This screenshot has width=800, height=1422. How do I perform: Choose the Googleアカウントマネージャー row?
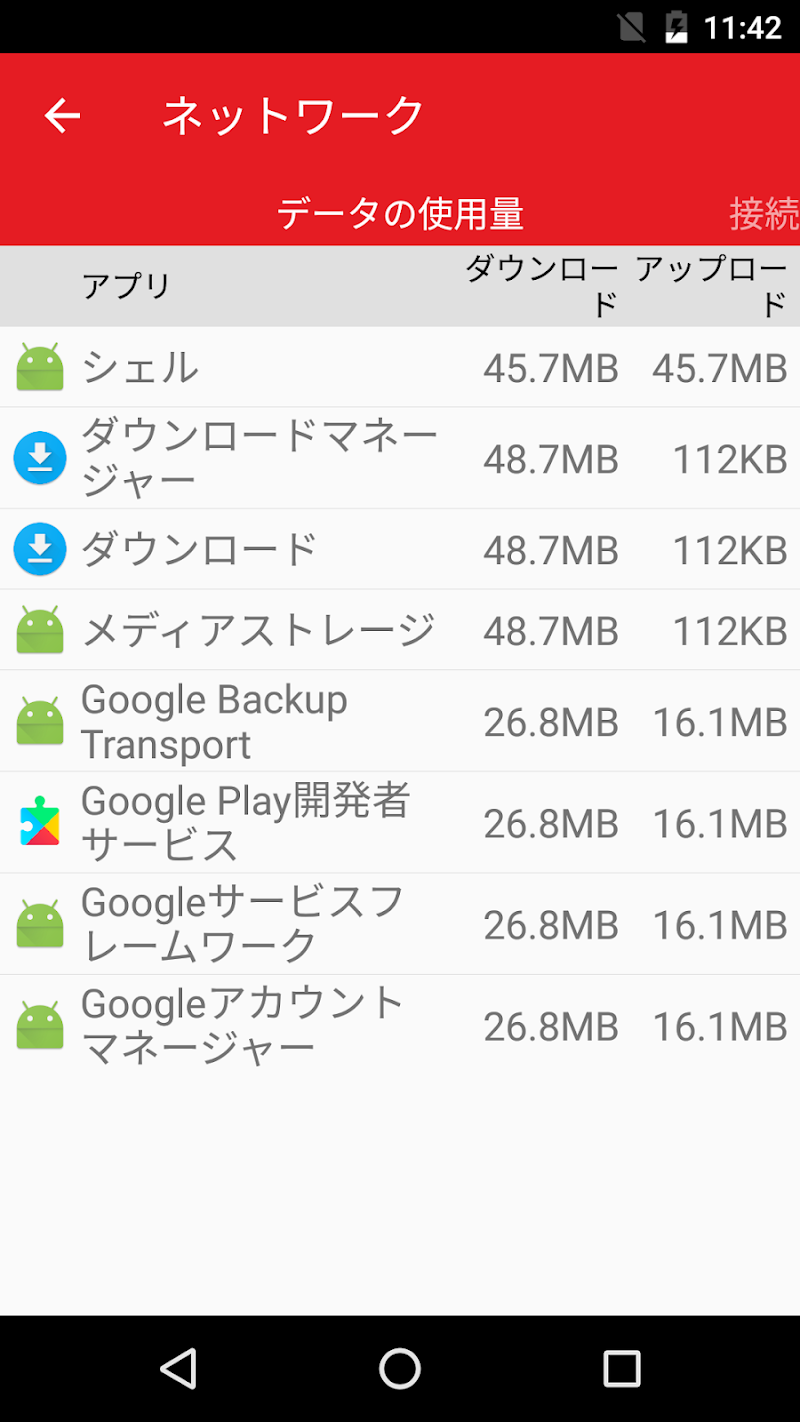click(400, 1026)
